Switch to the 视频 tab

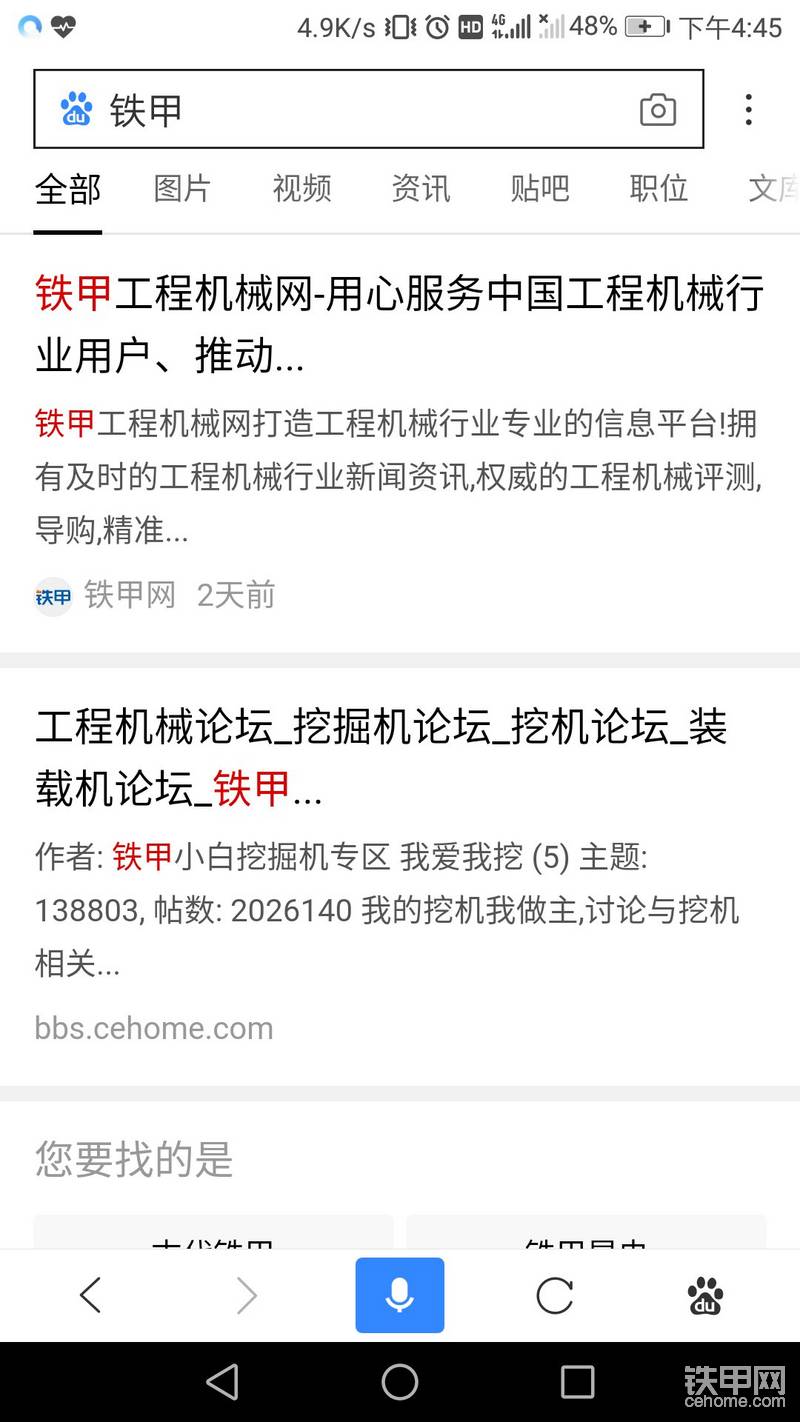(x=301, y=188)
